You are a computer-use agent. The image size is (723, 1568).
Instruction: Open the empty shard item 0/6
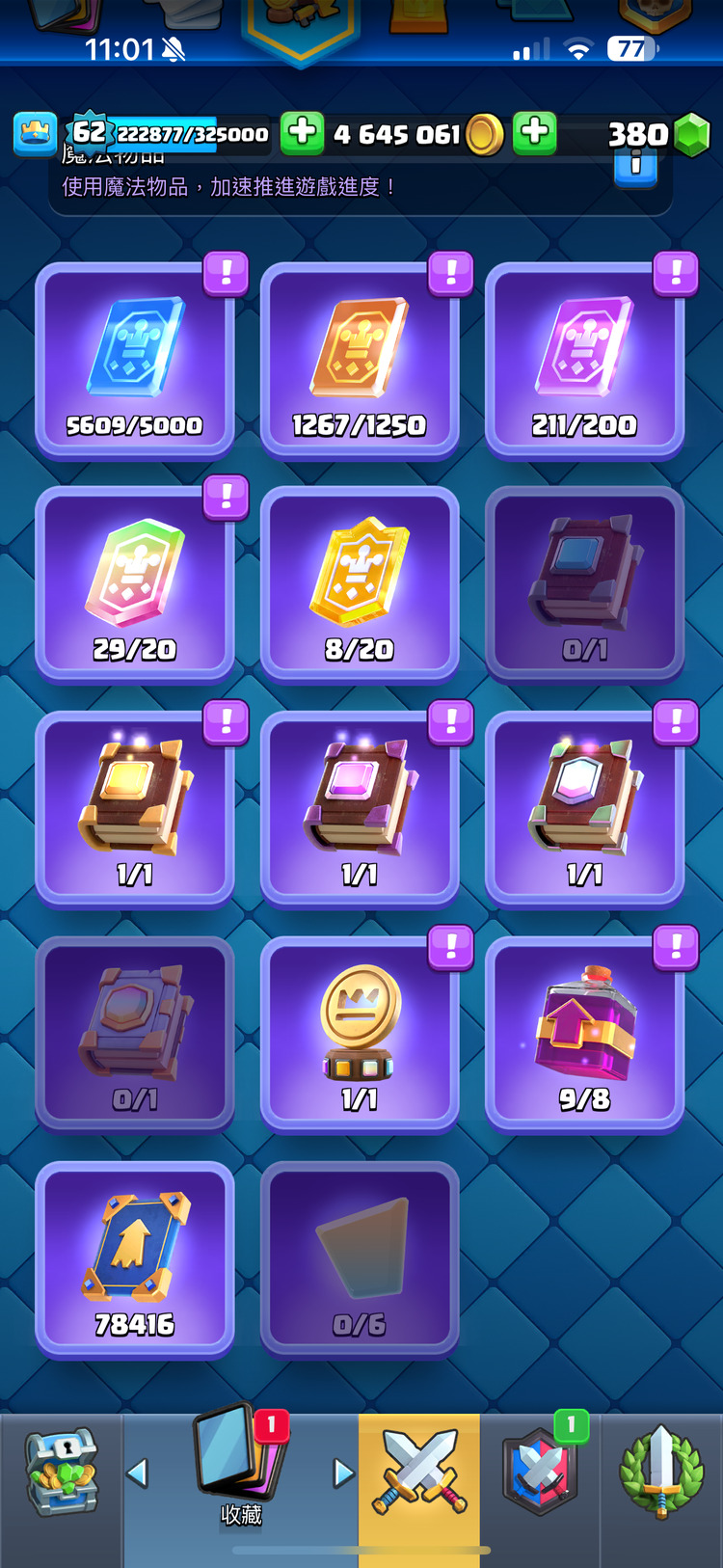(360, 1258)
